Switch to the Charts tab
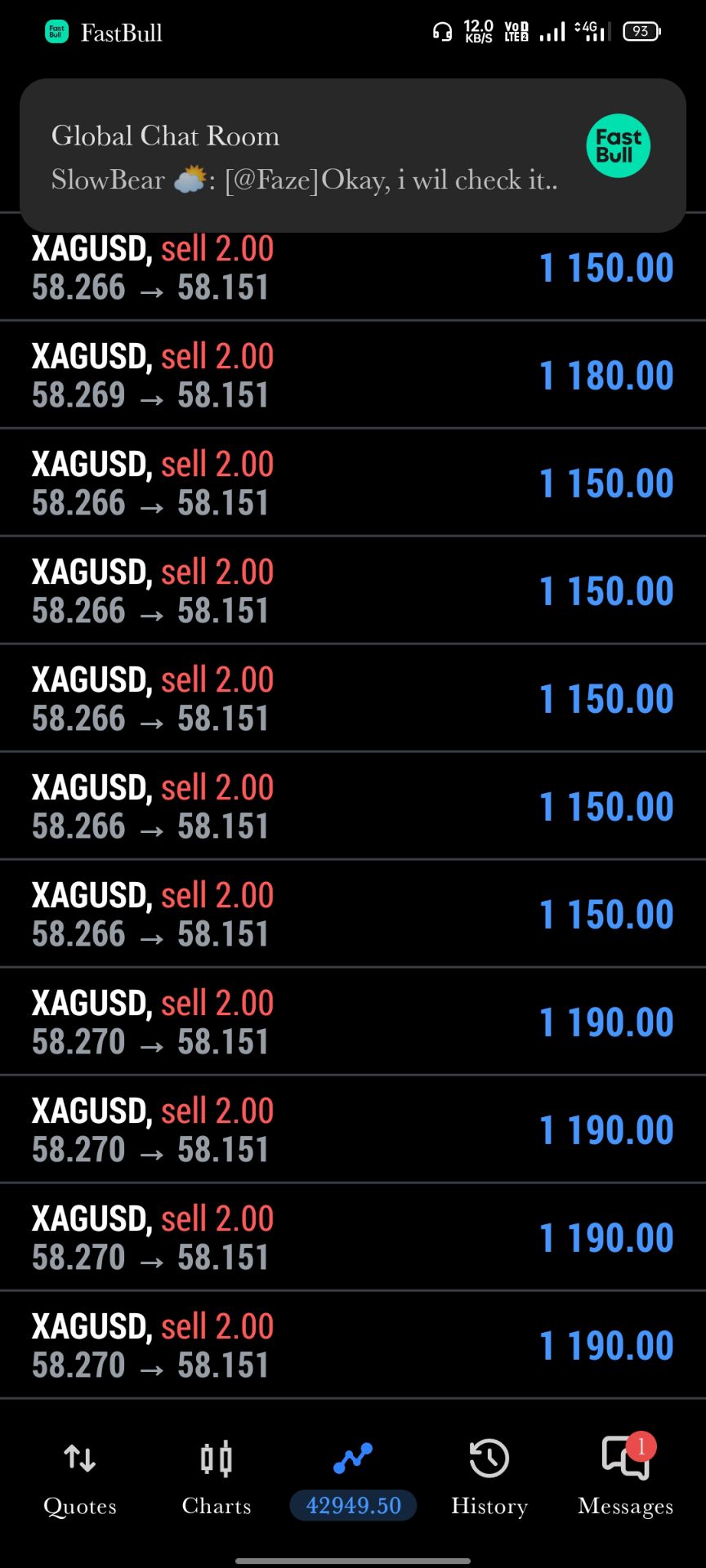 click(217, 1479)
